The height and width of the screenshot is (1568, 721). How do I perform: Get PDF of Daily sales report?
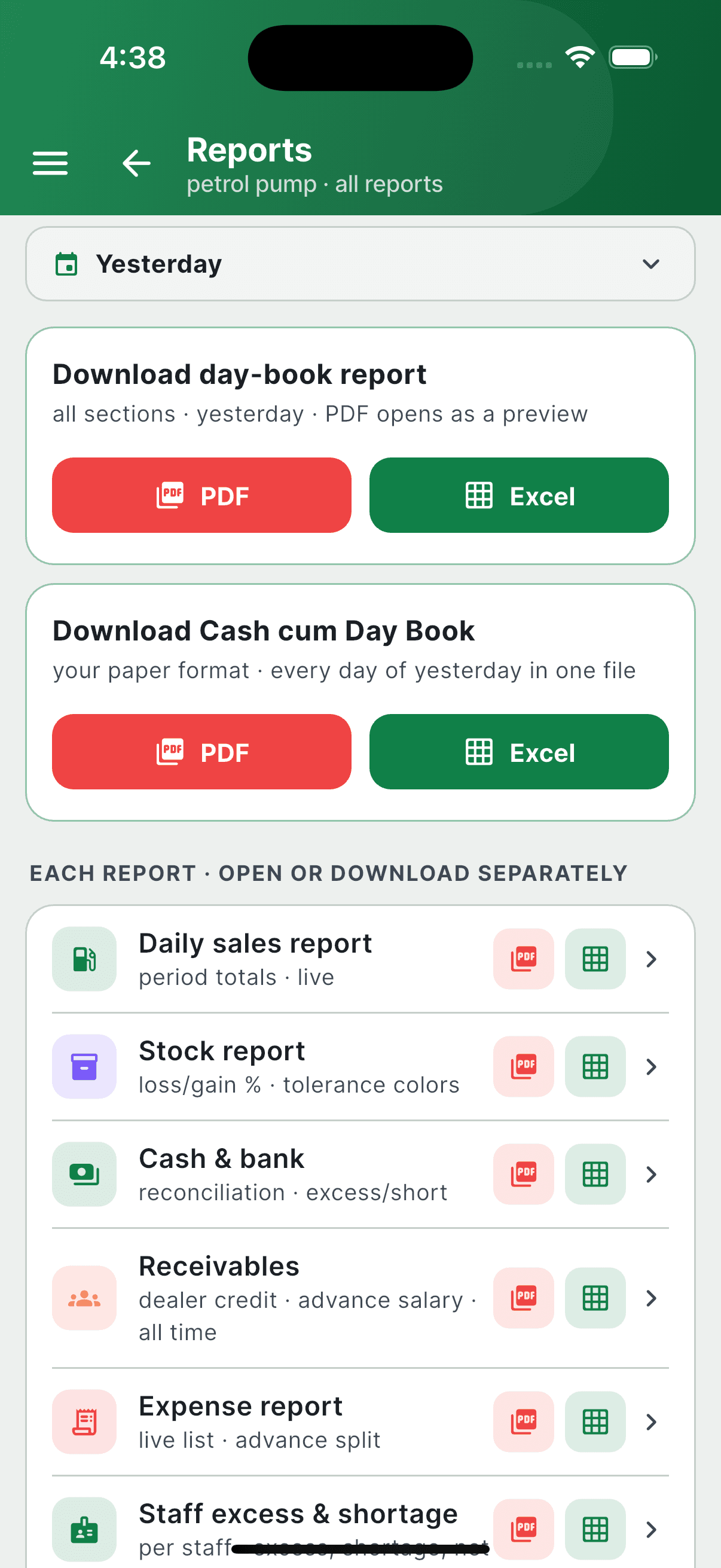524,959
